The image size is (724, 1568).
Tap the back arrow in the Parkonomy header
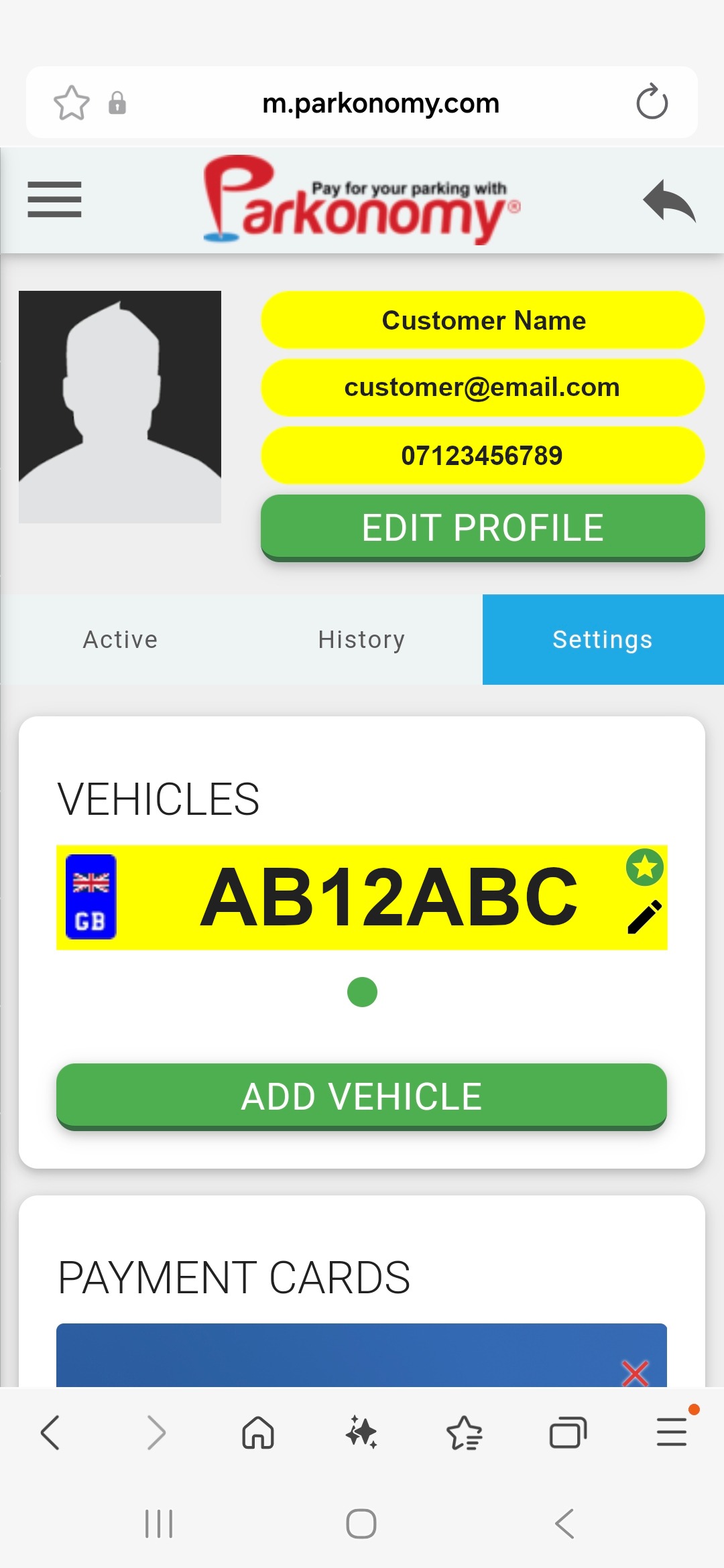pos(668,200)
